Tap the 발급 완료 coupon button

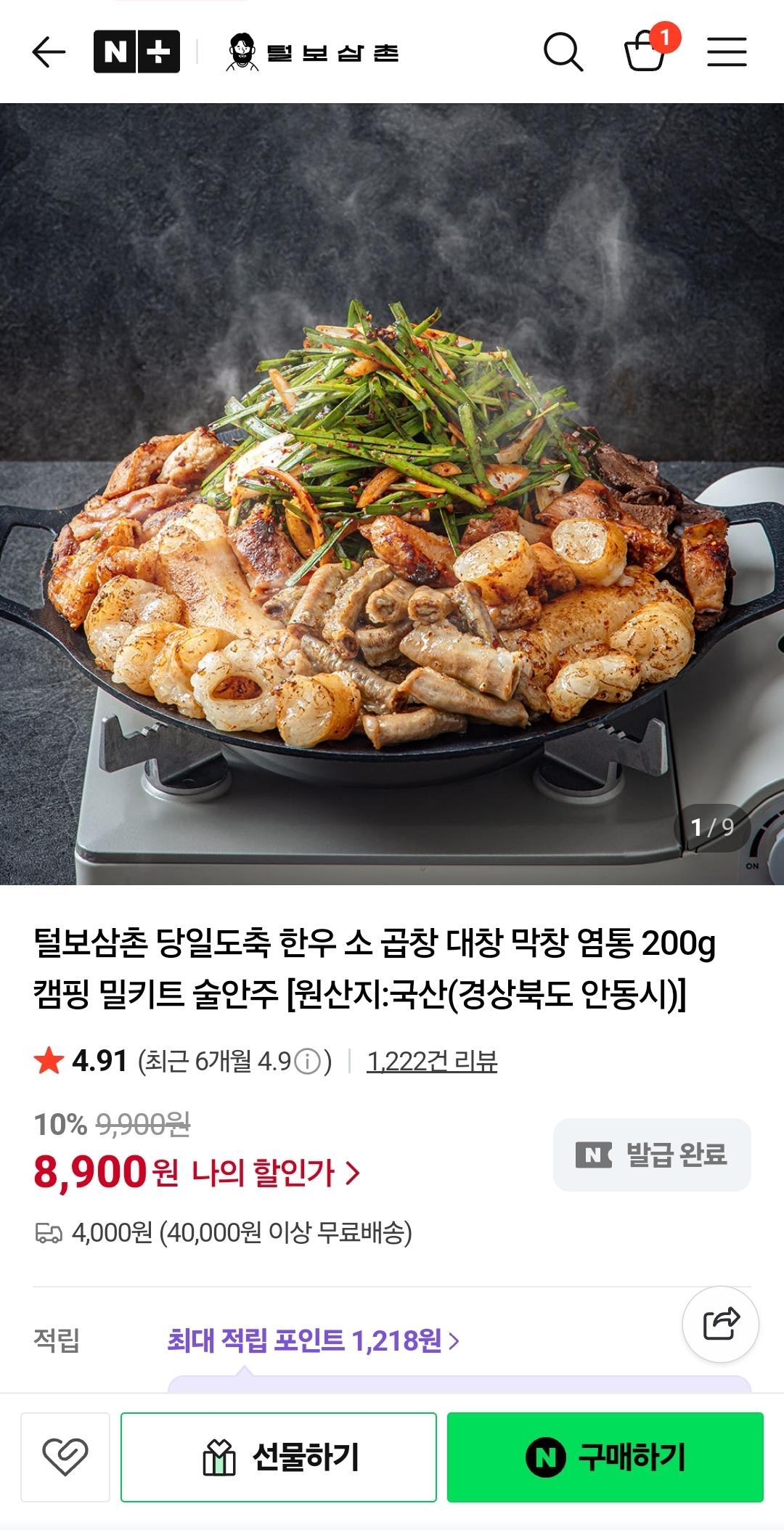click(x=652, y=1155)
